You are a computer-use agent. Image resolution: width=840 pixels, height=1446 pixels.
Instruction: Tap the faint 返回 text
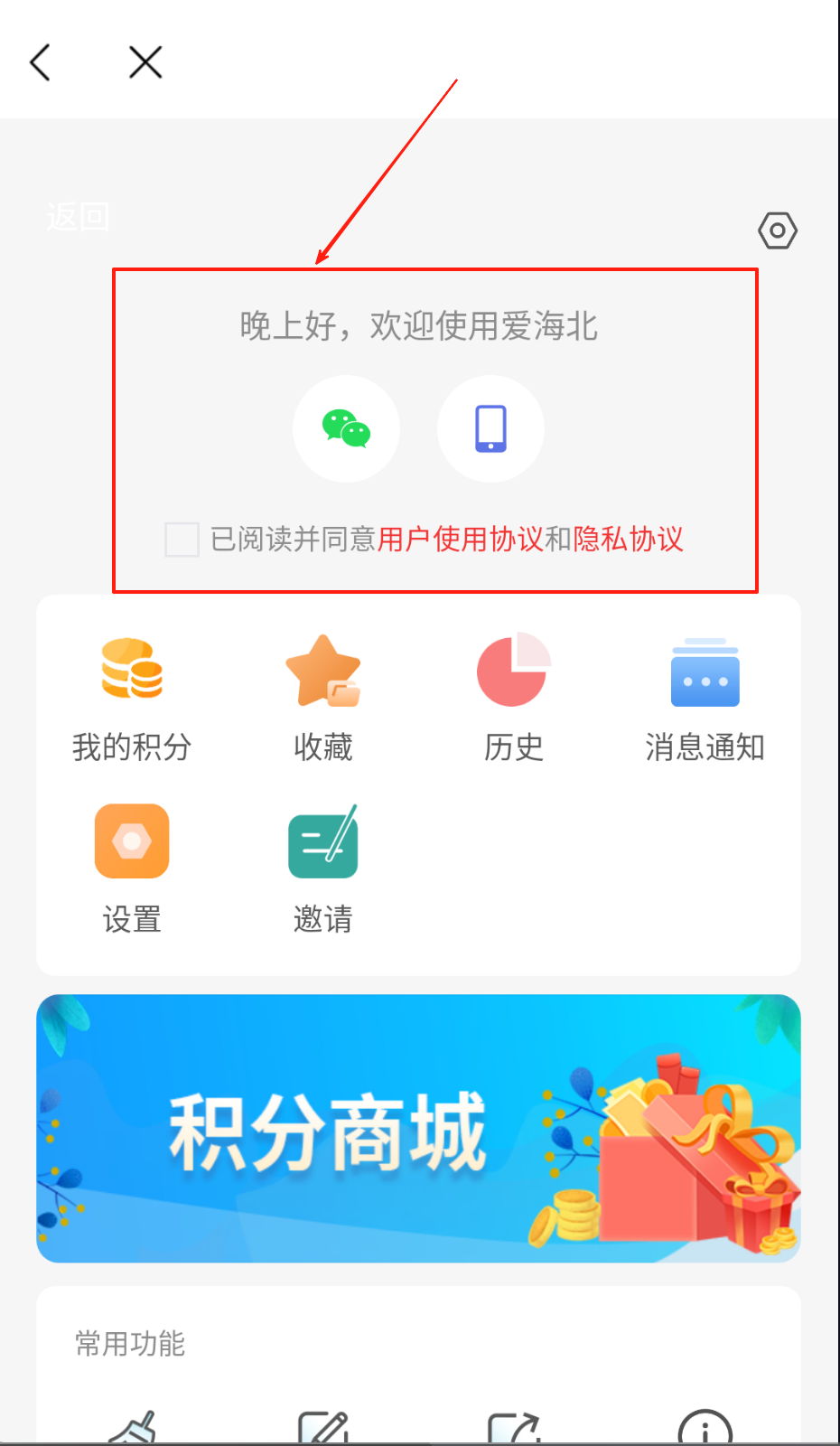78,217
